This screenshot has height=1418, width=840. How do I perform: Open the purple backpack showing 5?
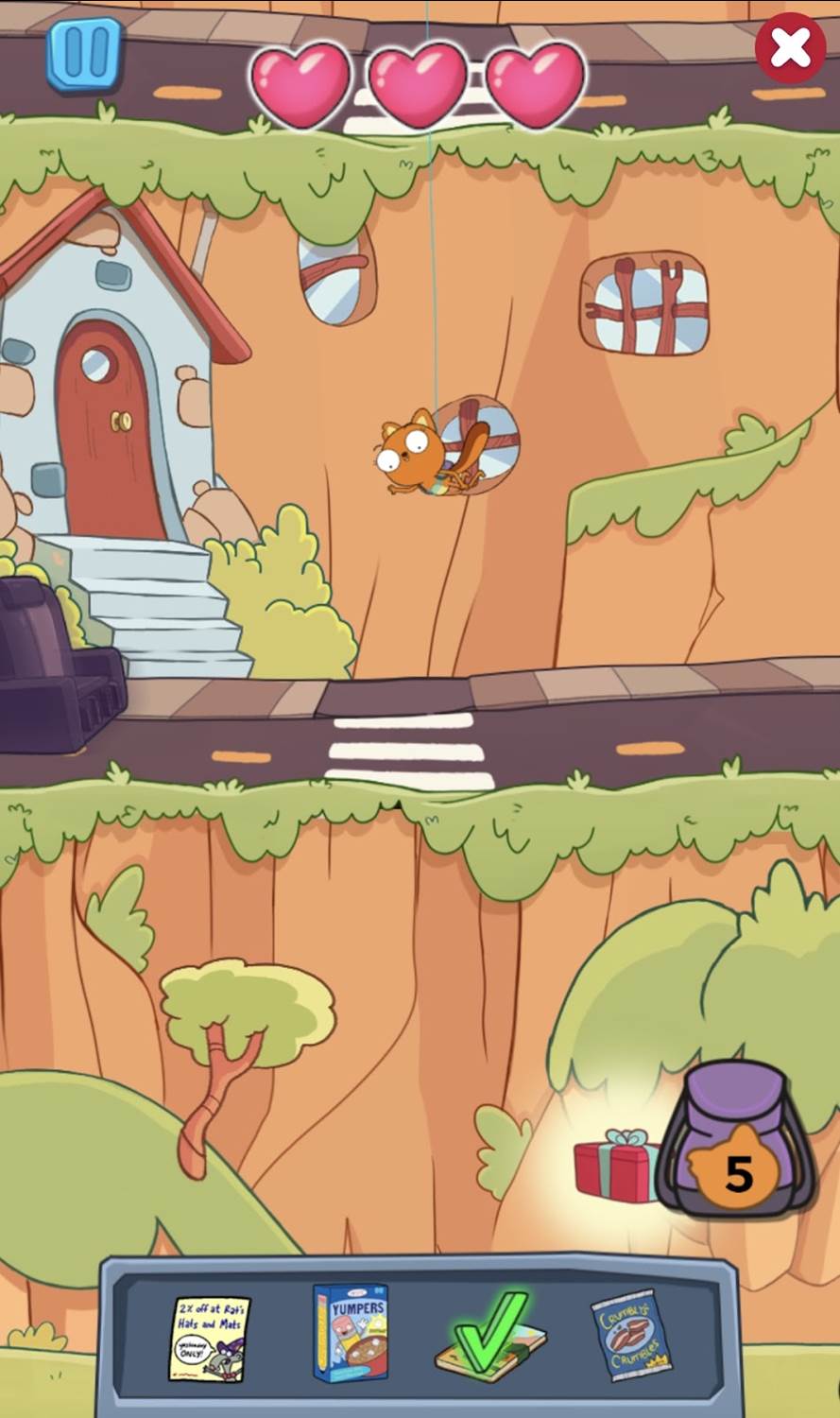pos(737,1141)
